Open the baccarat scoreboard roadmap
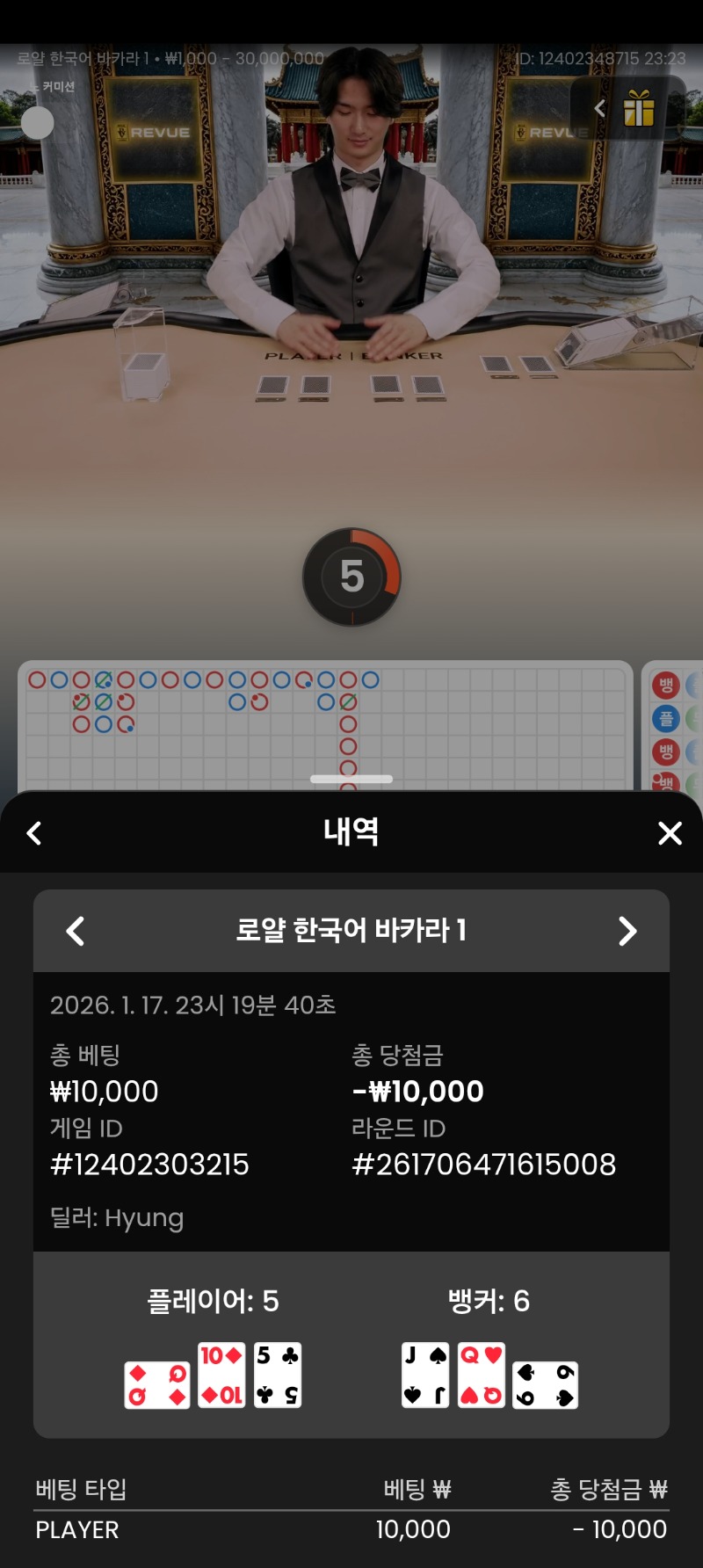The width and height of the screenshot is (703, 1568). coord(325,722)
